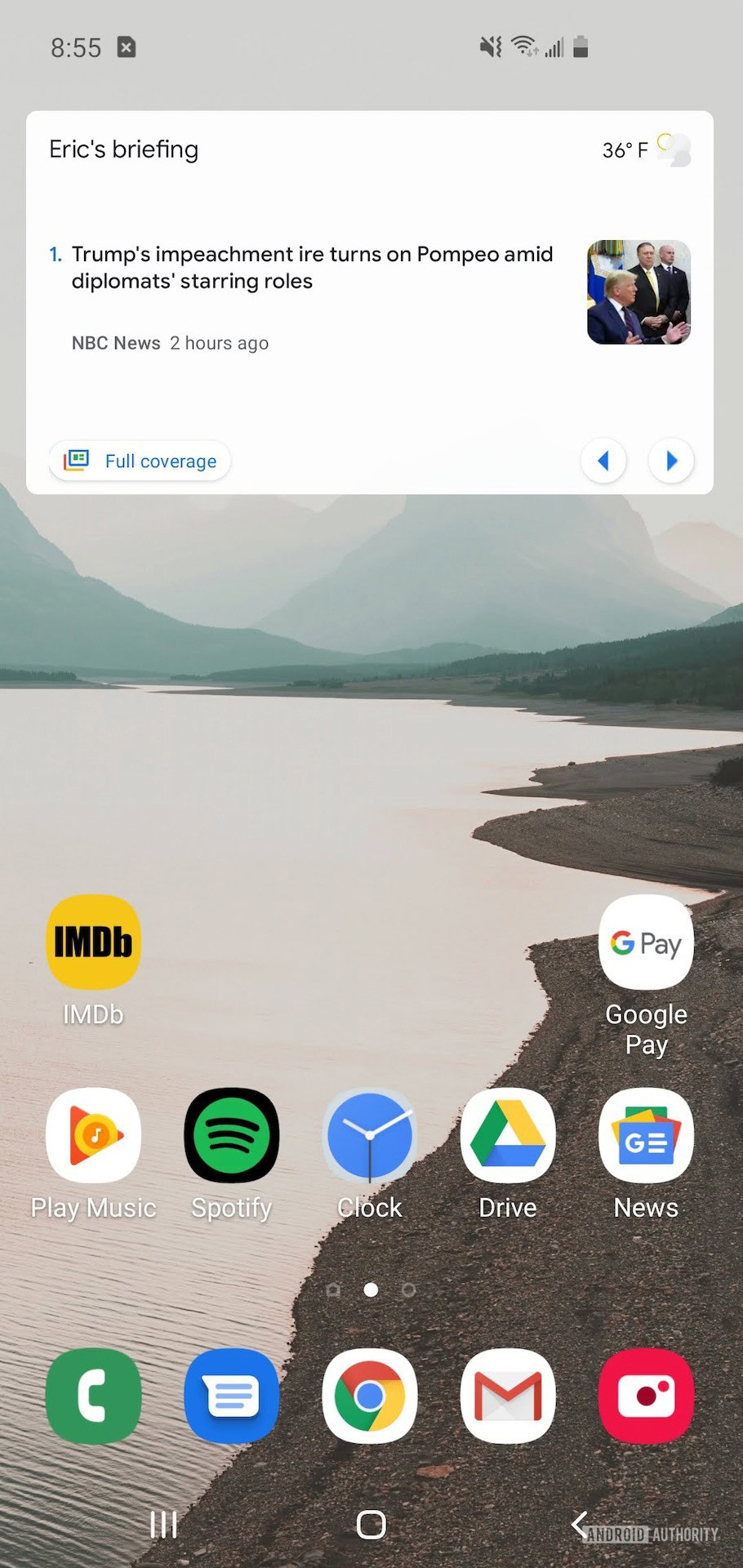Launch the IMDb app

pyautogui.click(x=93, y=942)
